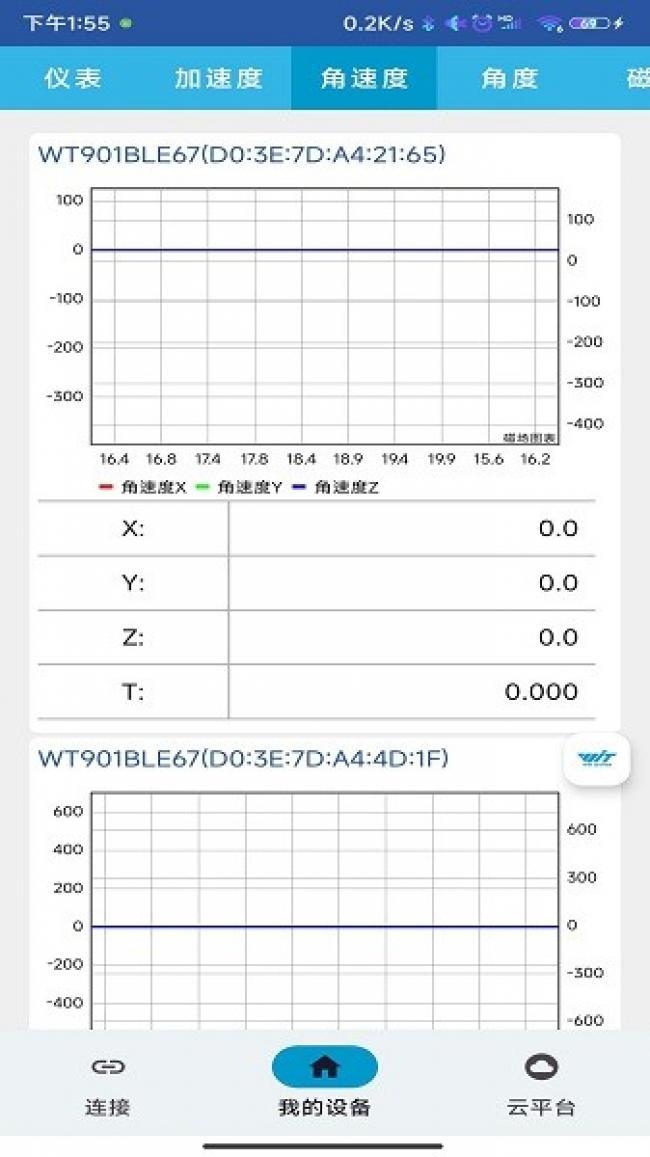Select the 角速度 tab

[364, 78]
